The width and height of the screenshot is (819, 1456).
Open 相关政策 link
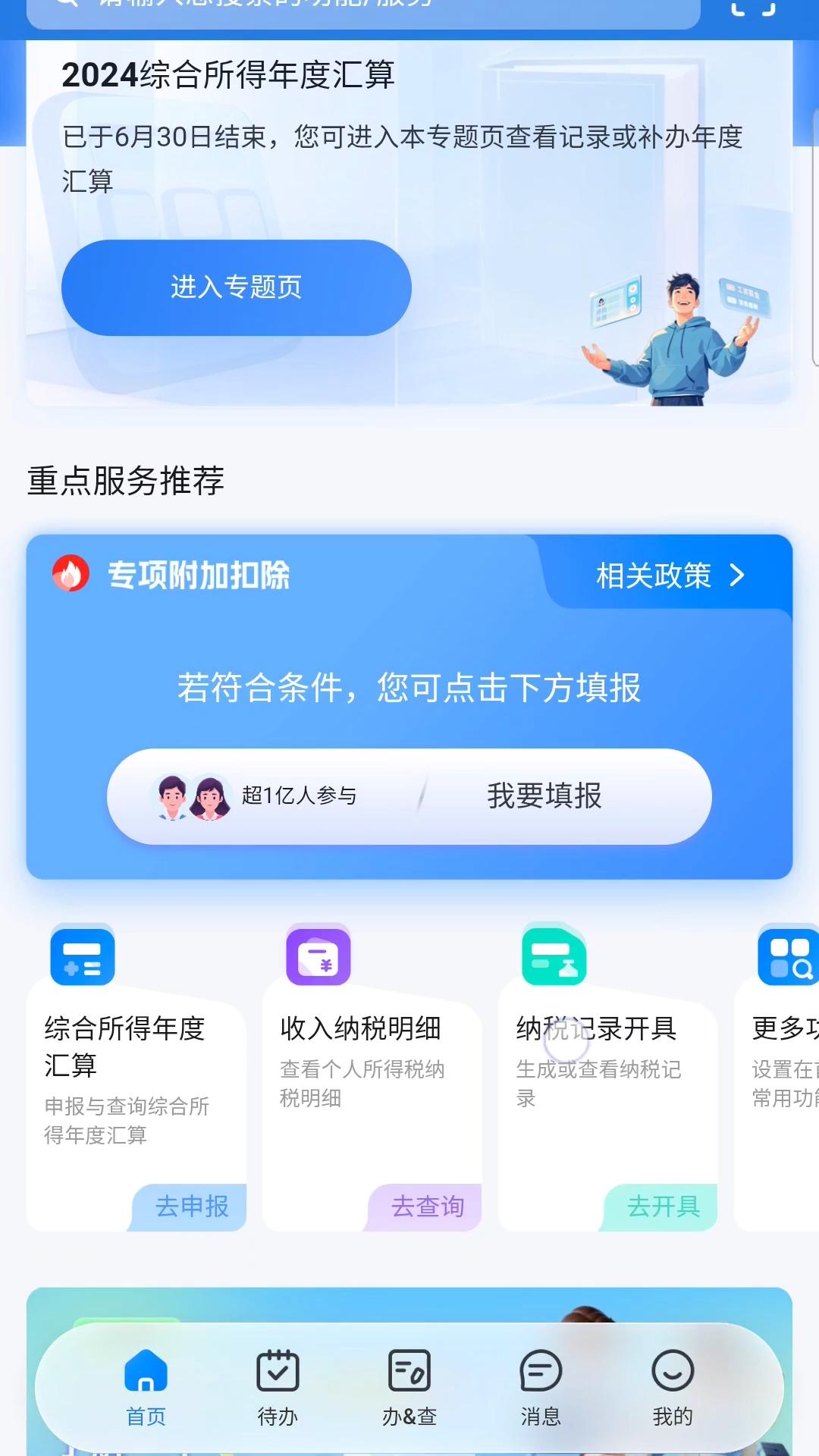point(670,576)
